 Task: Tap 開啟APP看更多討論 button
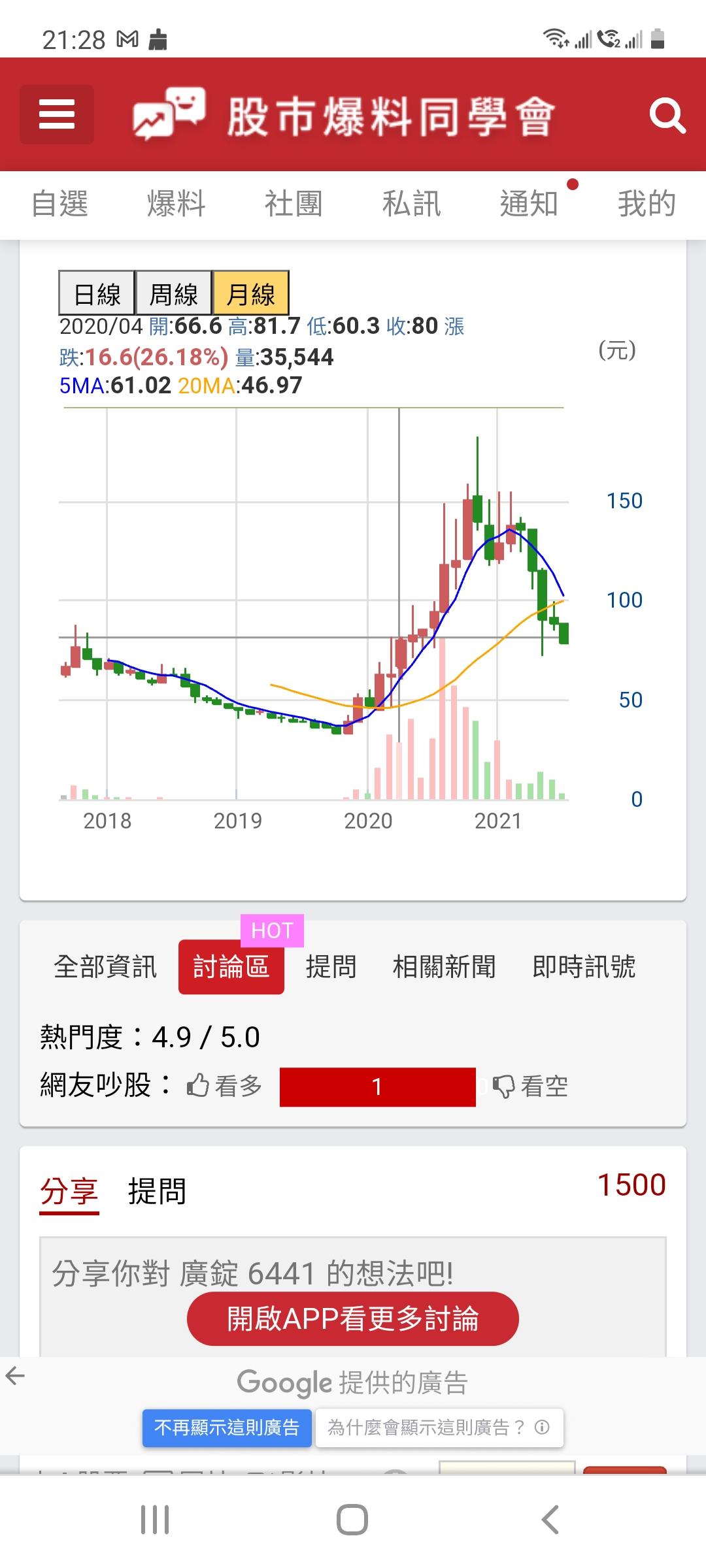(x=352, y=1318)
